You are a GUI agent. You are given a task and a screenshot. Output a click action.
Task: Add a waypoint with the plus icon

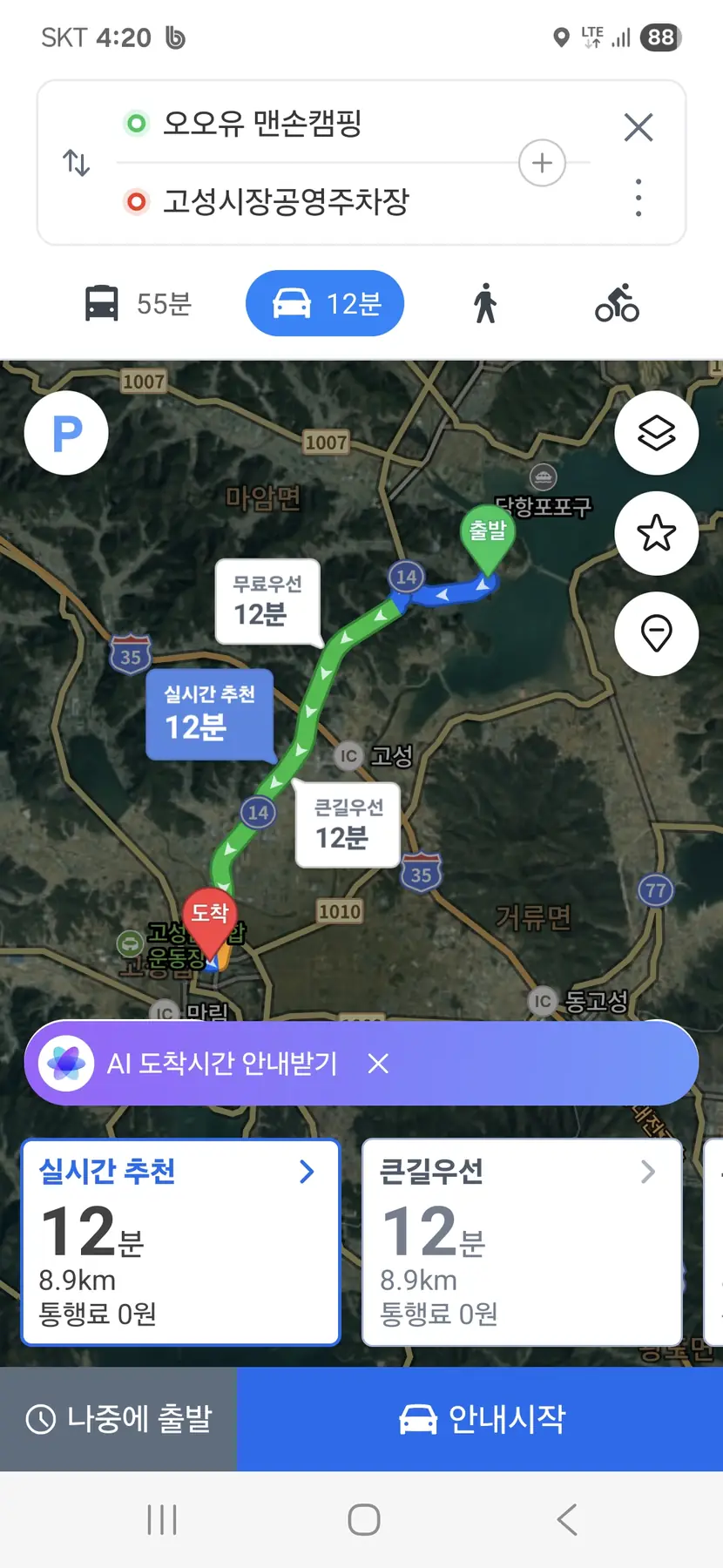click(x=542, y=163)
